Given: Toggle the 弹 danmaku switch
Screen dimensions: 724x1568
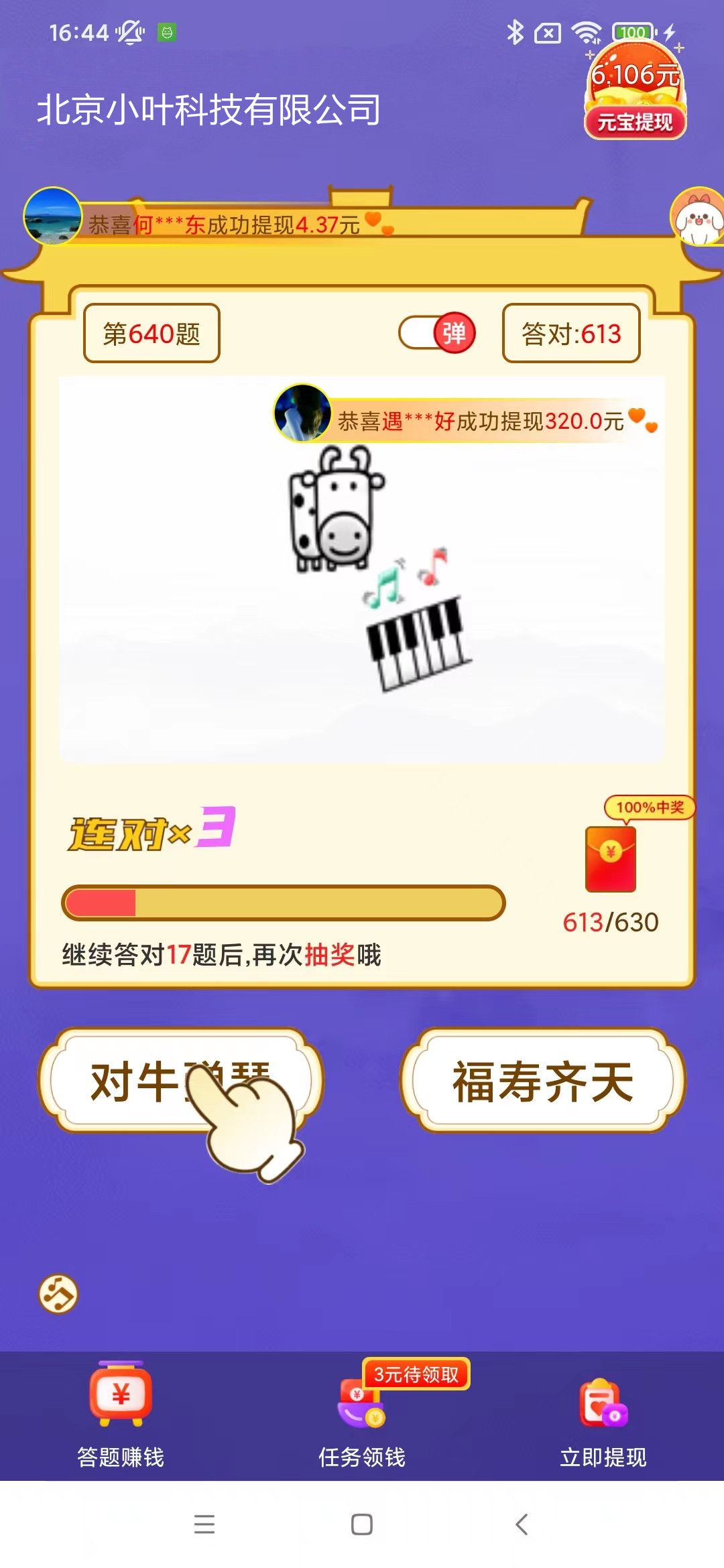Looking at the screenshot, I should point(437,333).
